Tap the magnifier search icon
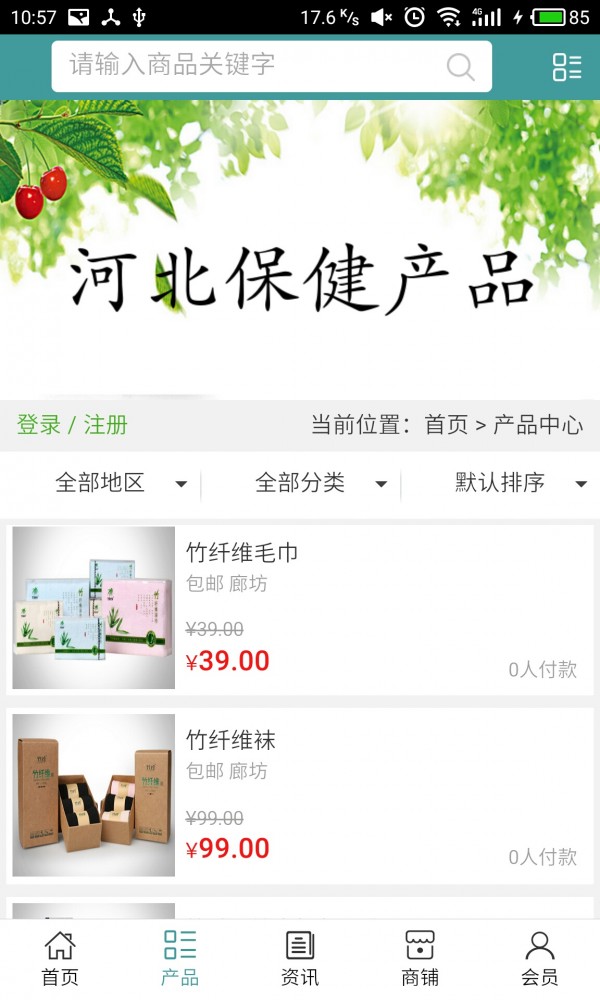Image resolution: width=600 pixels, height=1000 pixels. point(460,67)
